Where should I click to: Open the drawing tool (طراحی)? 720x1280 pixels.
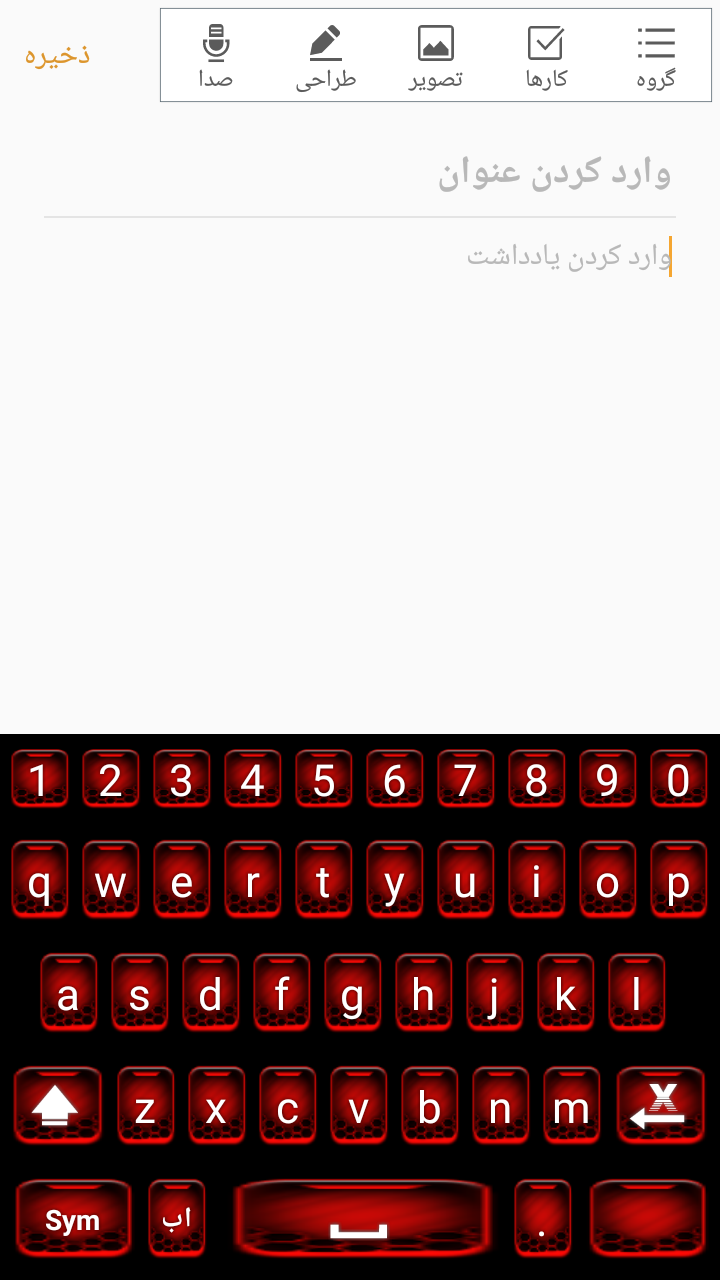point(325,56)
